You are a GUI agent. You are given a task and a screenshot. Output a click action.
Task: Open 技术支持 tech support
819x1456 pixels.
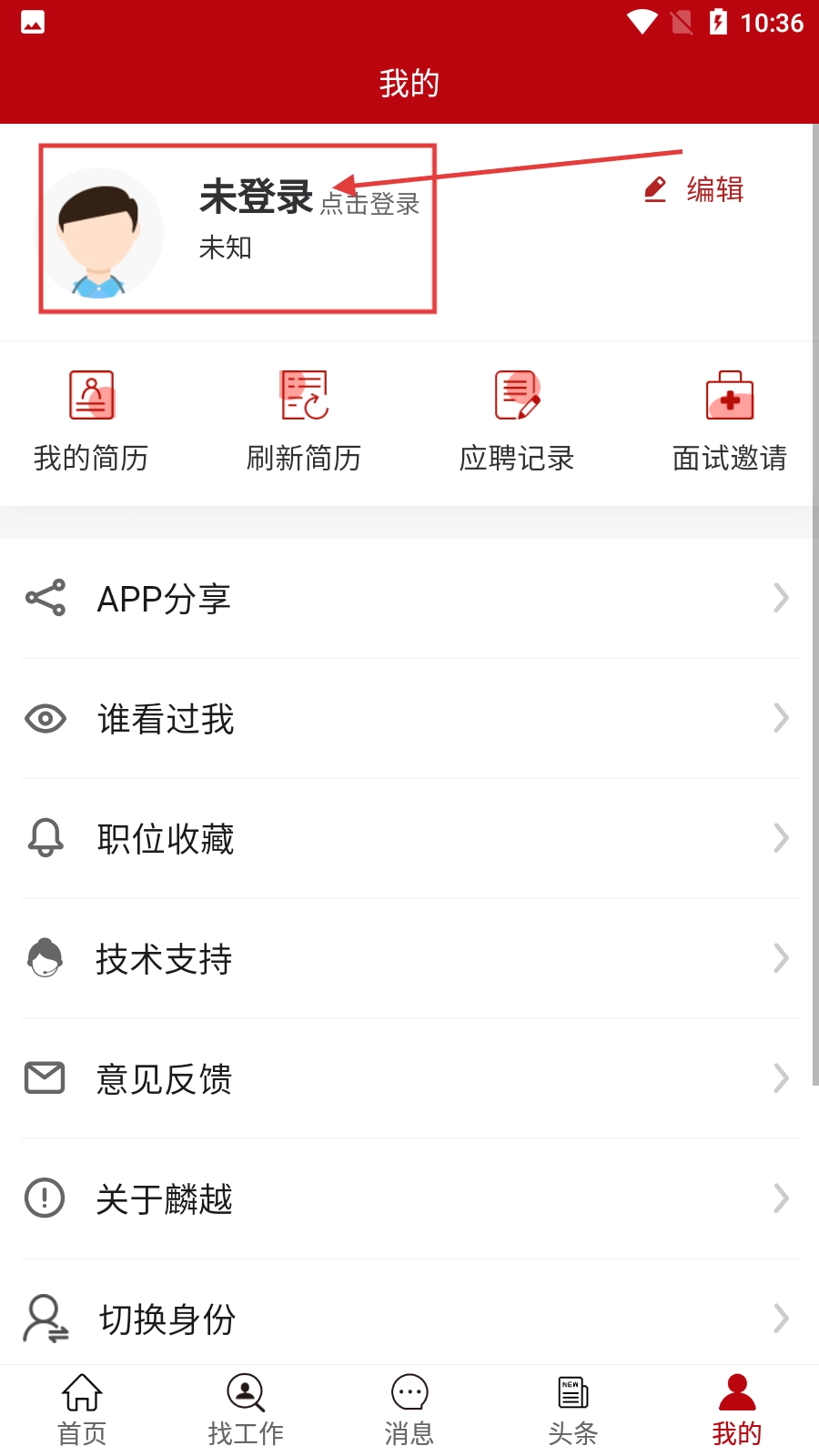409,959
